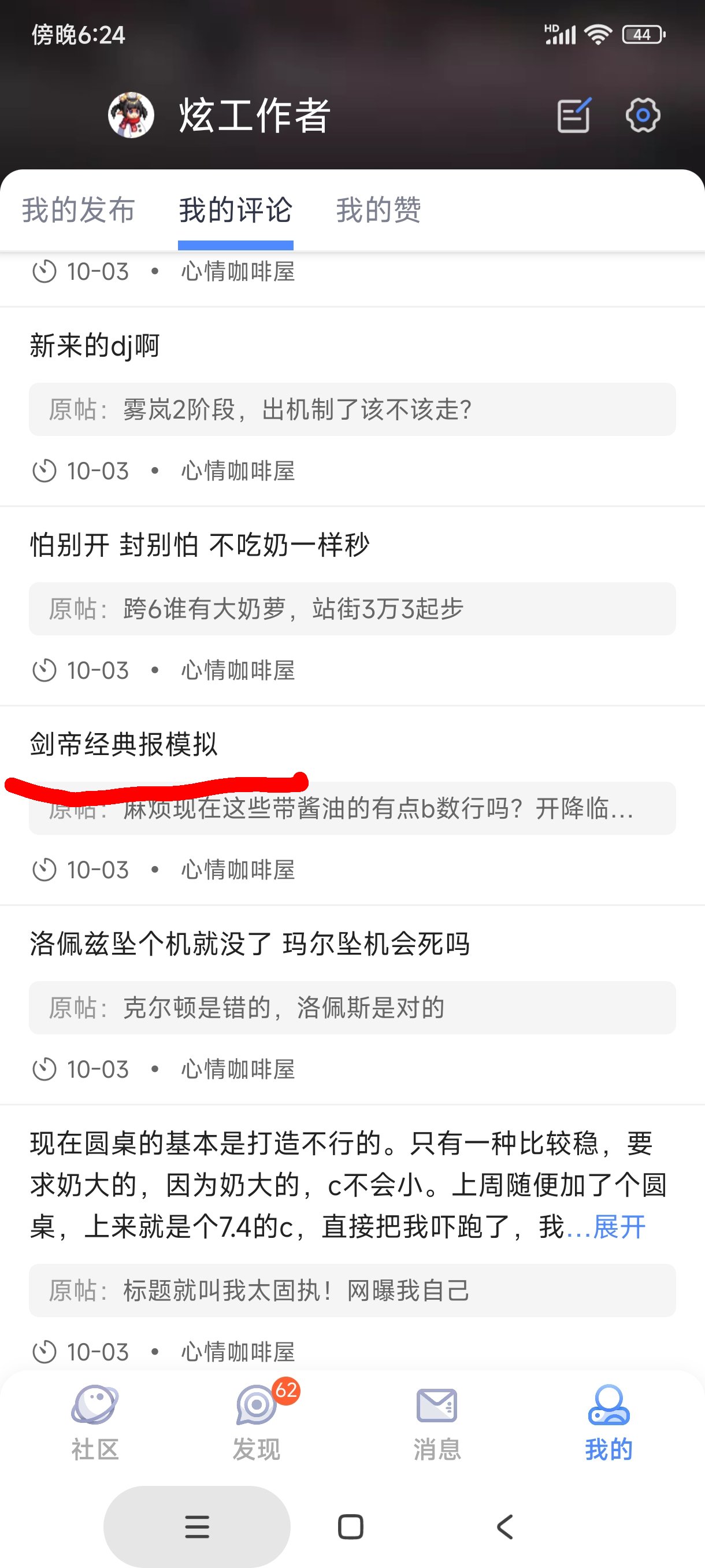The height and width of the screenshot is (1568, 705).
Task: Open comment 新来的dj啊
Action: point(95,346)
